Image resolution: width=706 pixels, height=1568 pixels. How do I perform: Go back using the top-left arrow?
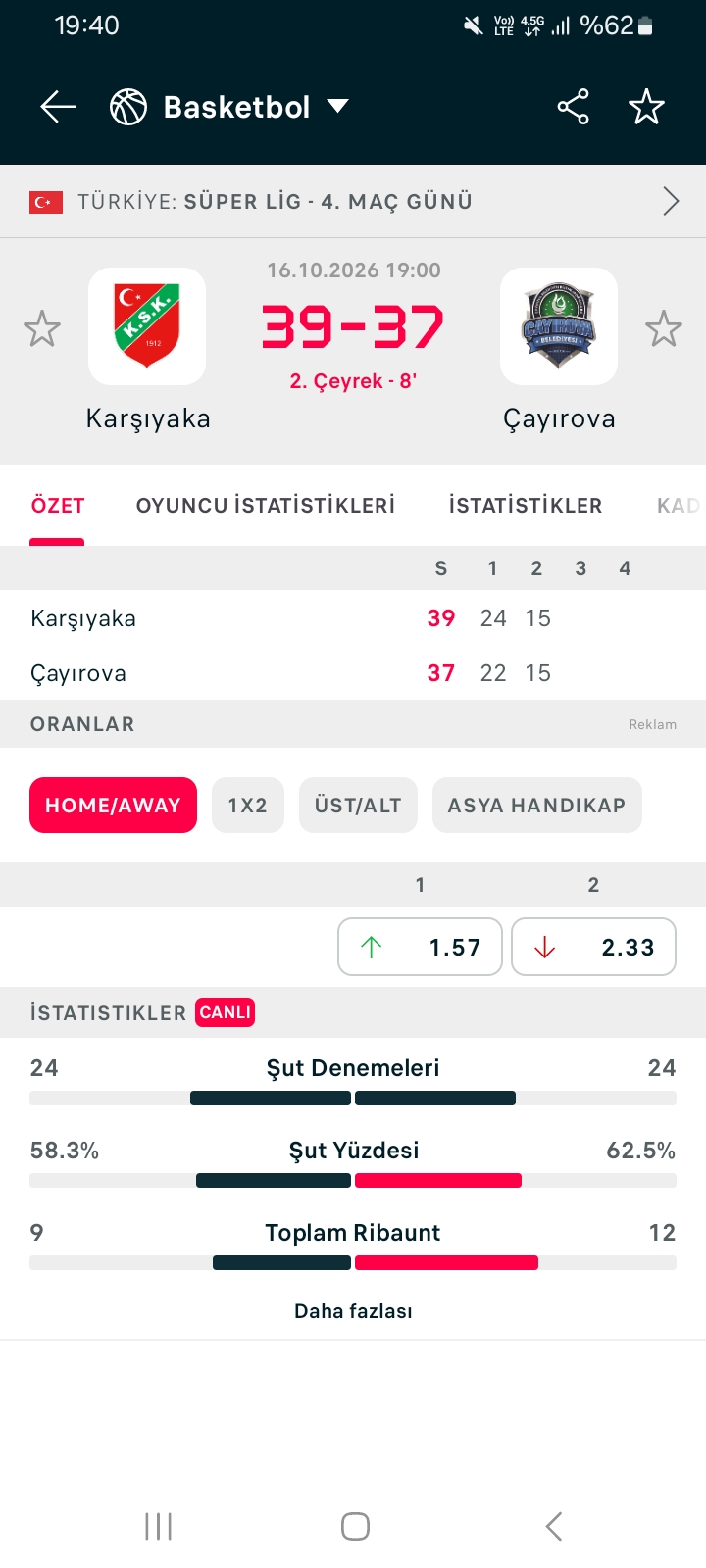58,107
